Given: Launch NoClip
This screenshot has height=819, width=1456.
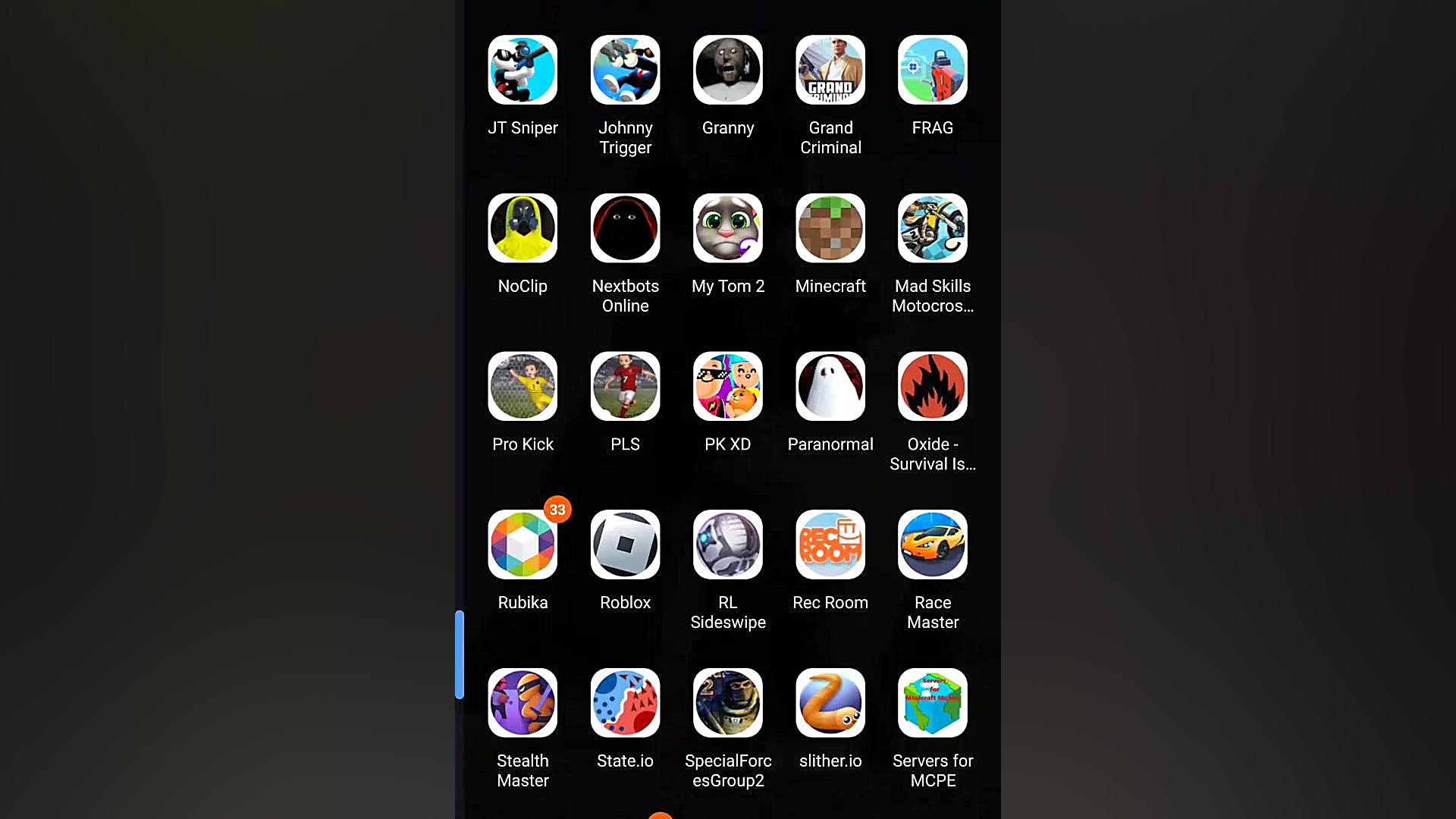Looking at the screenshot, I should point(522,228).
